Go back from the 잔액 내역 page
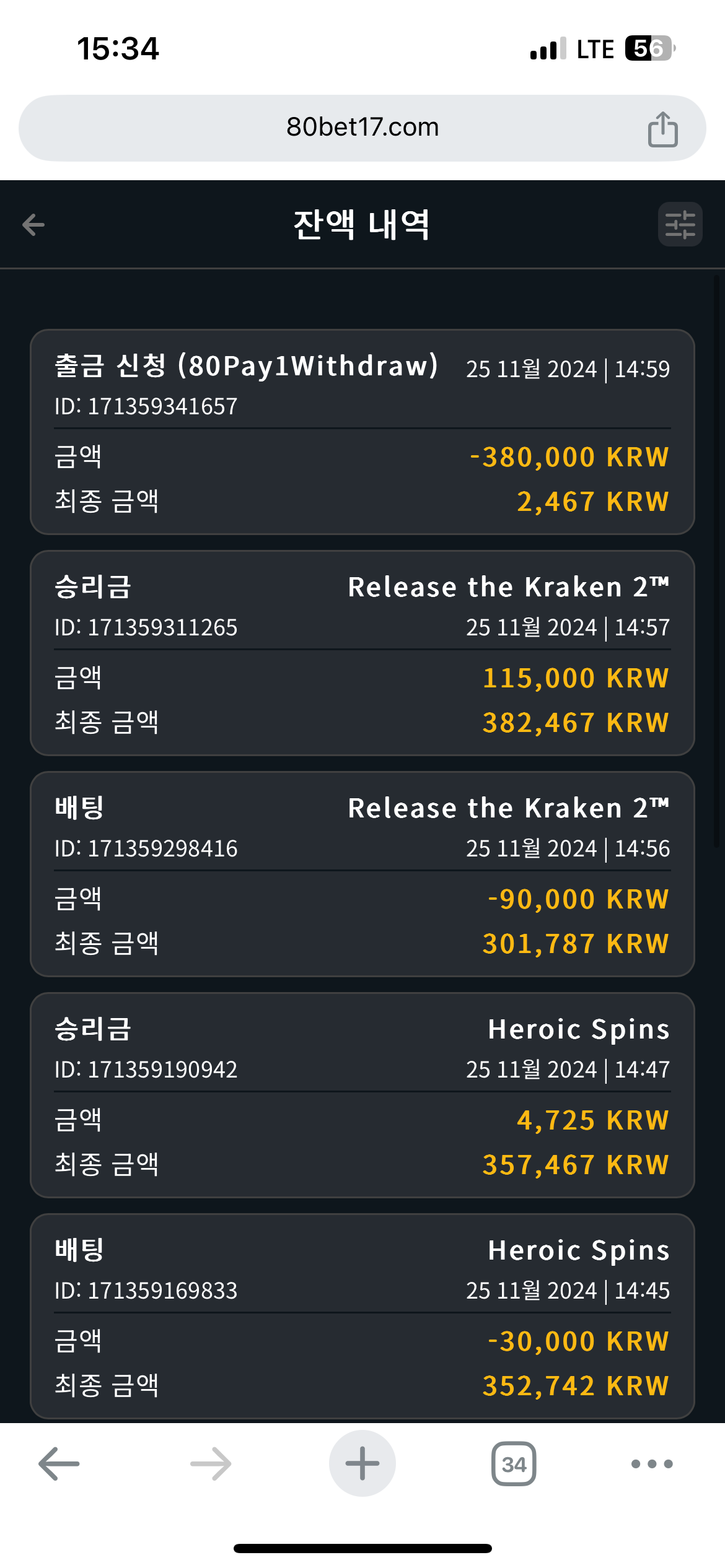 [x=33, y=224]
